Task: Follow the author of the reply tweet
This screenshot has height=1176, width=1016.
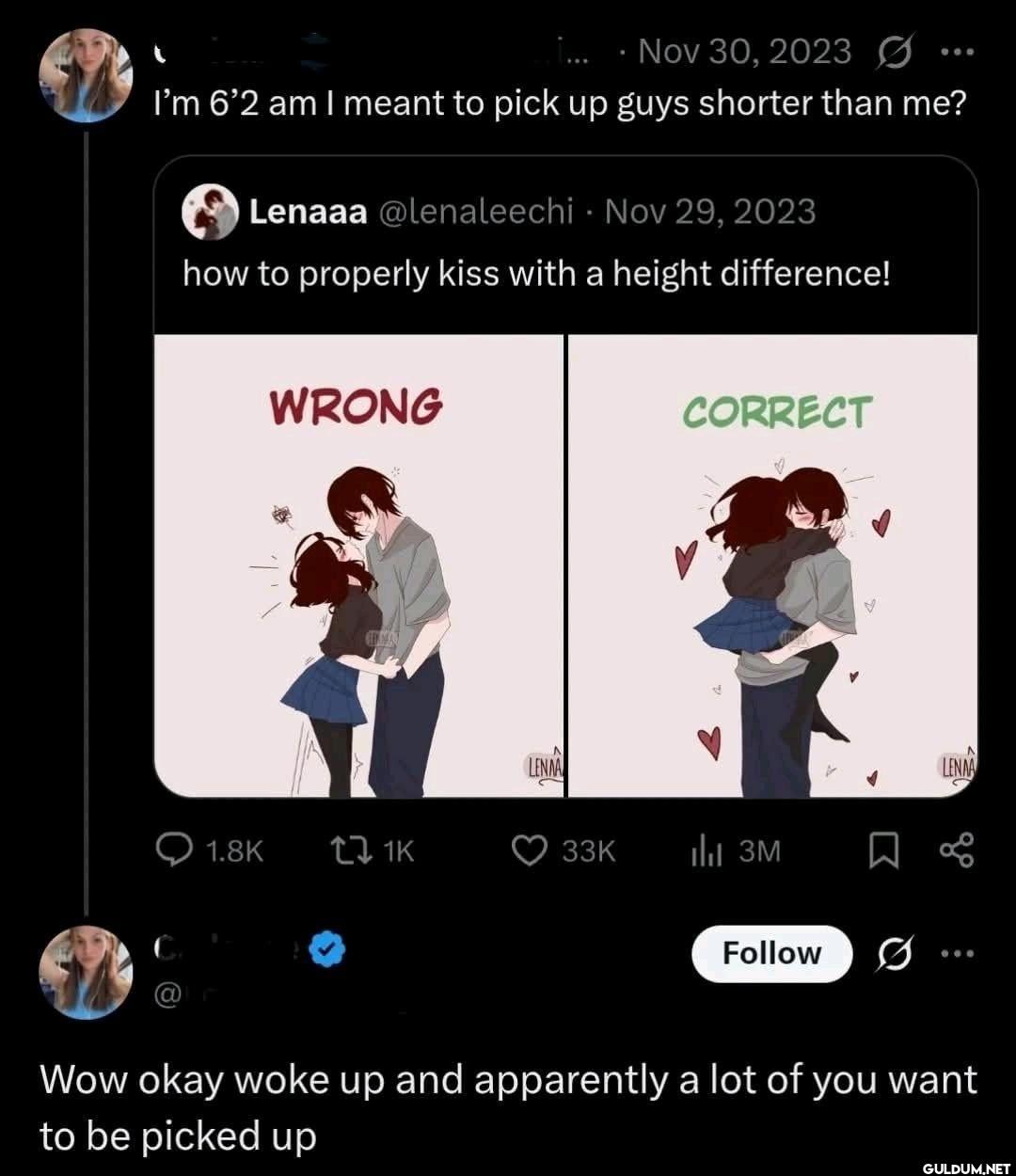Action: [x=771, y=954]
